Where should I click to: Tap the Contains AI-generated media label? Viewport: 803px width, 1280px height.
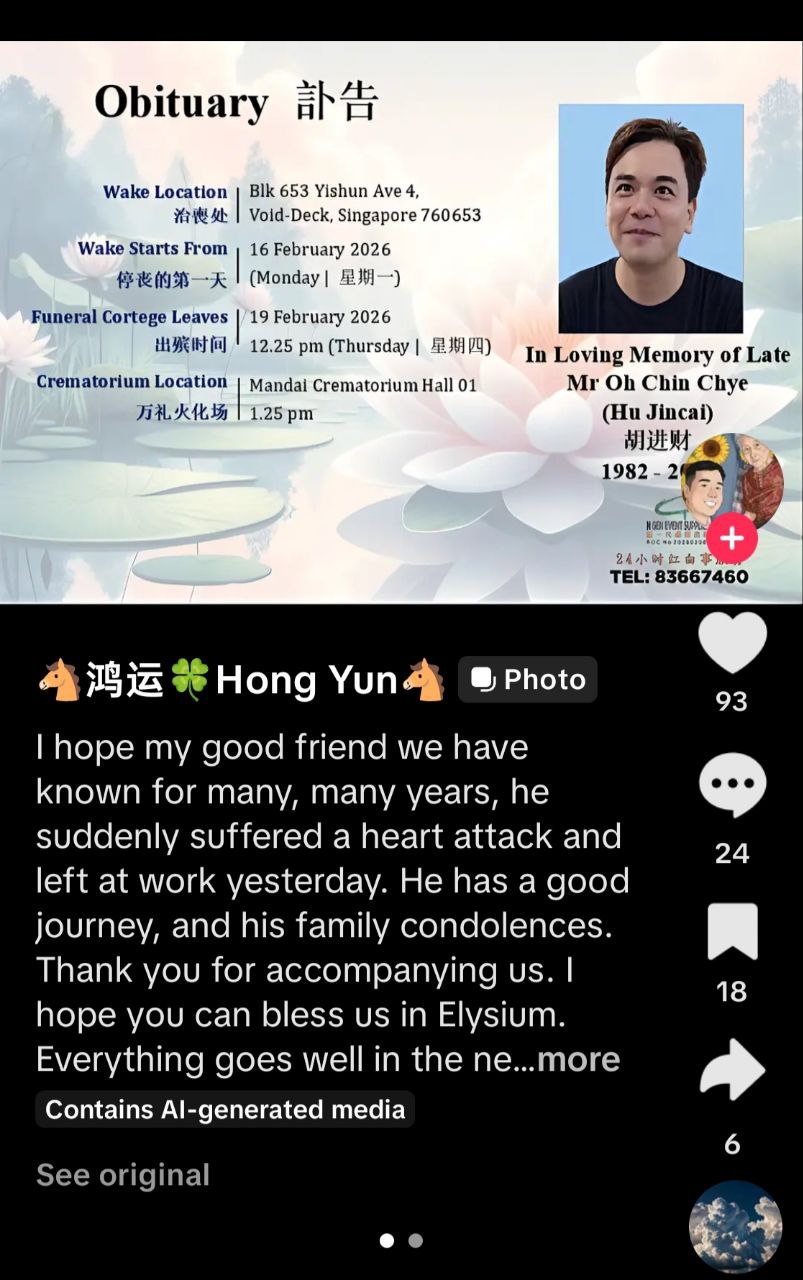tap(225, 1109)
